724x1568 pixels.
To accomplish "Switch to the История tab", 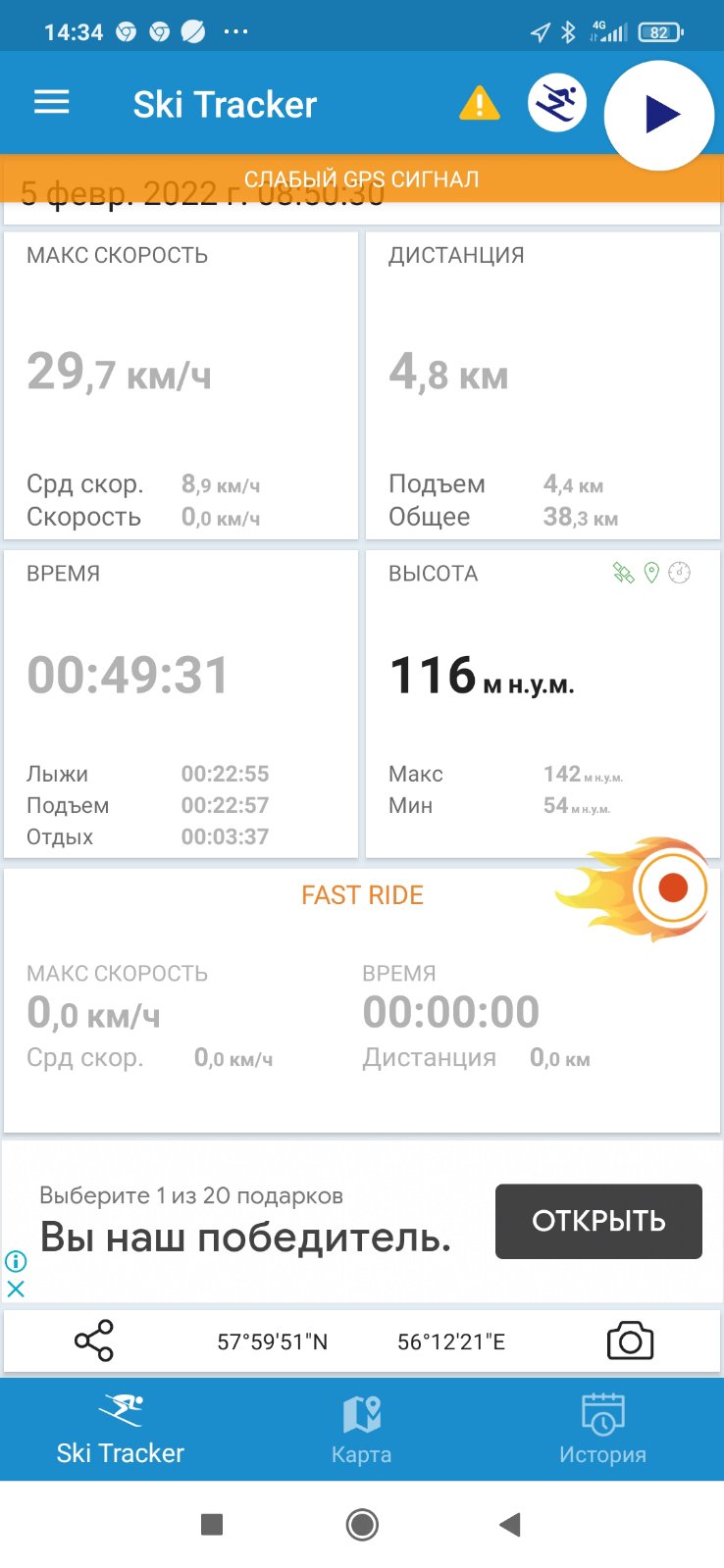I will (x=602, y=1430).
